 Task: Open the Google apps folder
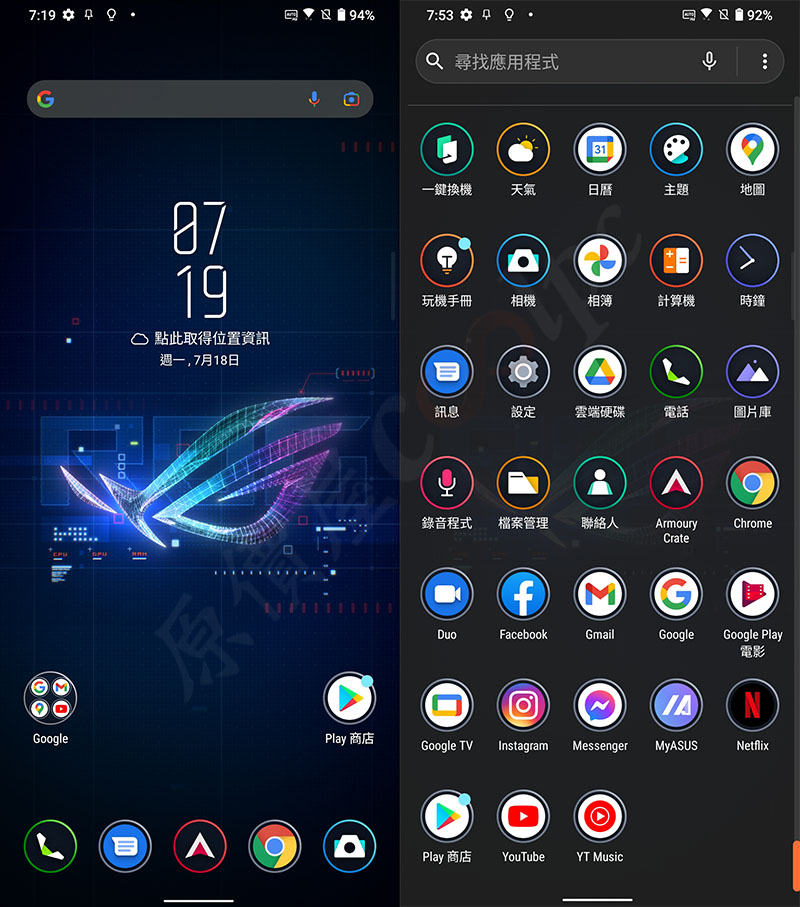[x=50, y=699]
